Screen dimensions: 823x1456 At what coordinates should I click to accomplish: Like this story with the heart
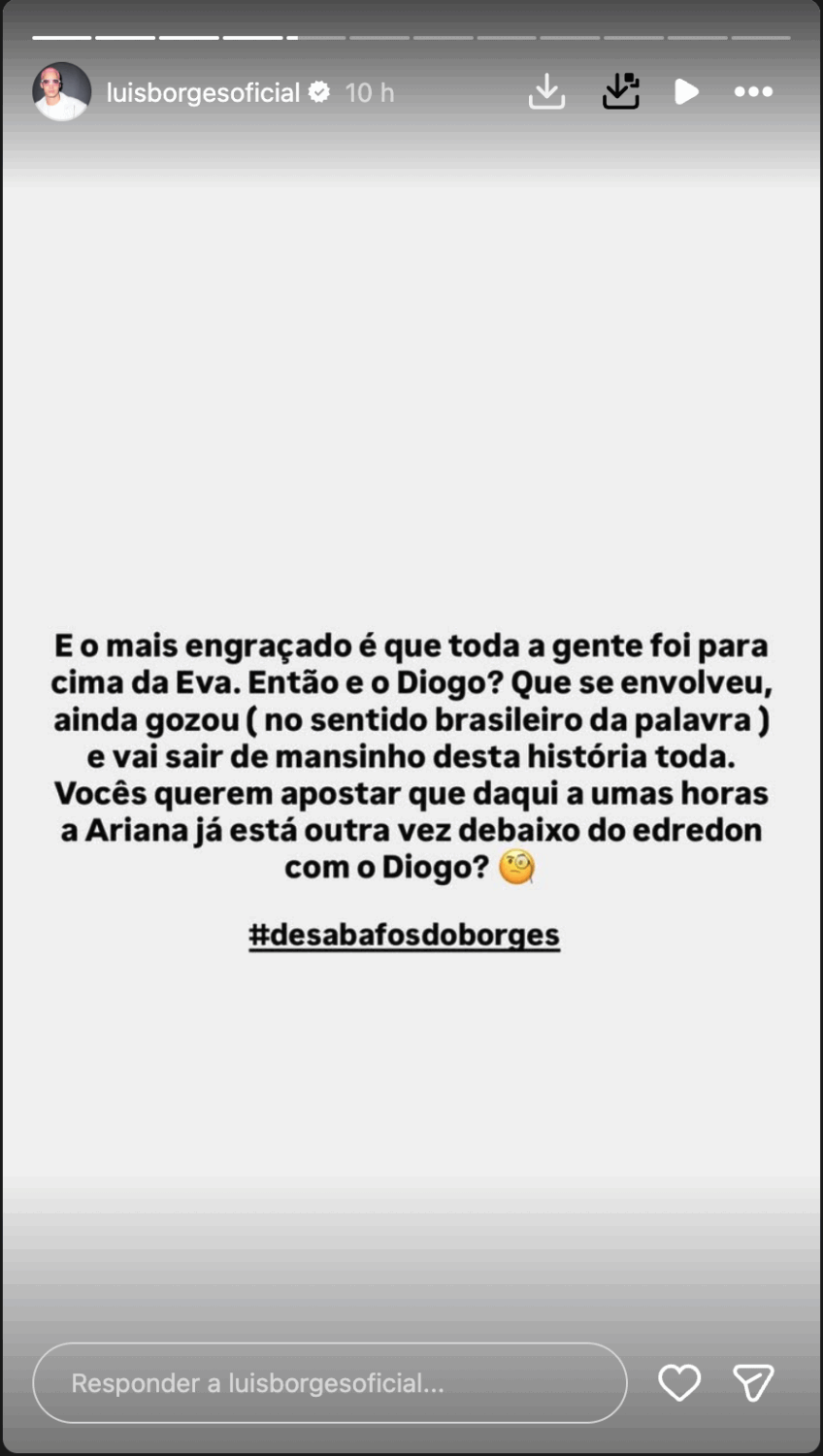pos(679,1382)
